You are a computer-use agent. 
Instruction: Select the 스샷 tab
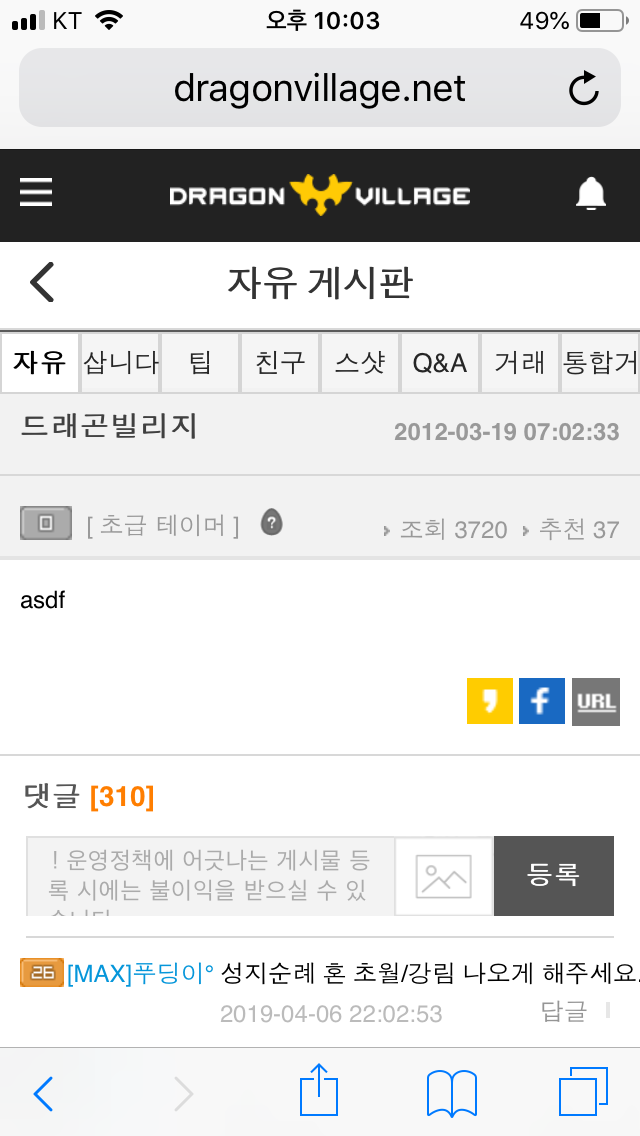pyautogui.click(x=360, y=362)
